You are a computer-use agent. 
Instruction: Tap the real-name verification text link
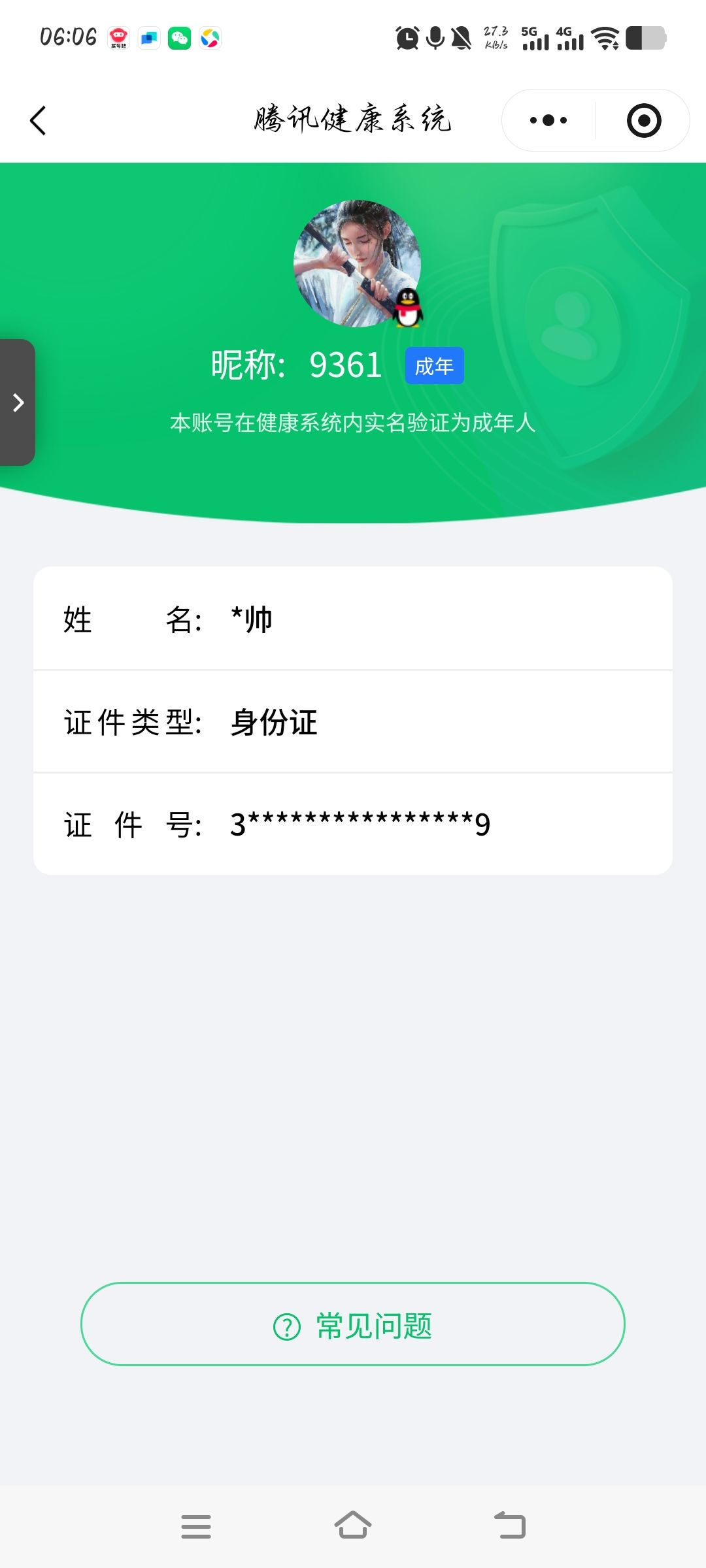pos(353,424)
